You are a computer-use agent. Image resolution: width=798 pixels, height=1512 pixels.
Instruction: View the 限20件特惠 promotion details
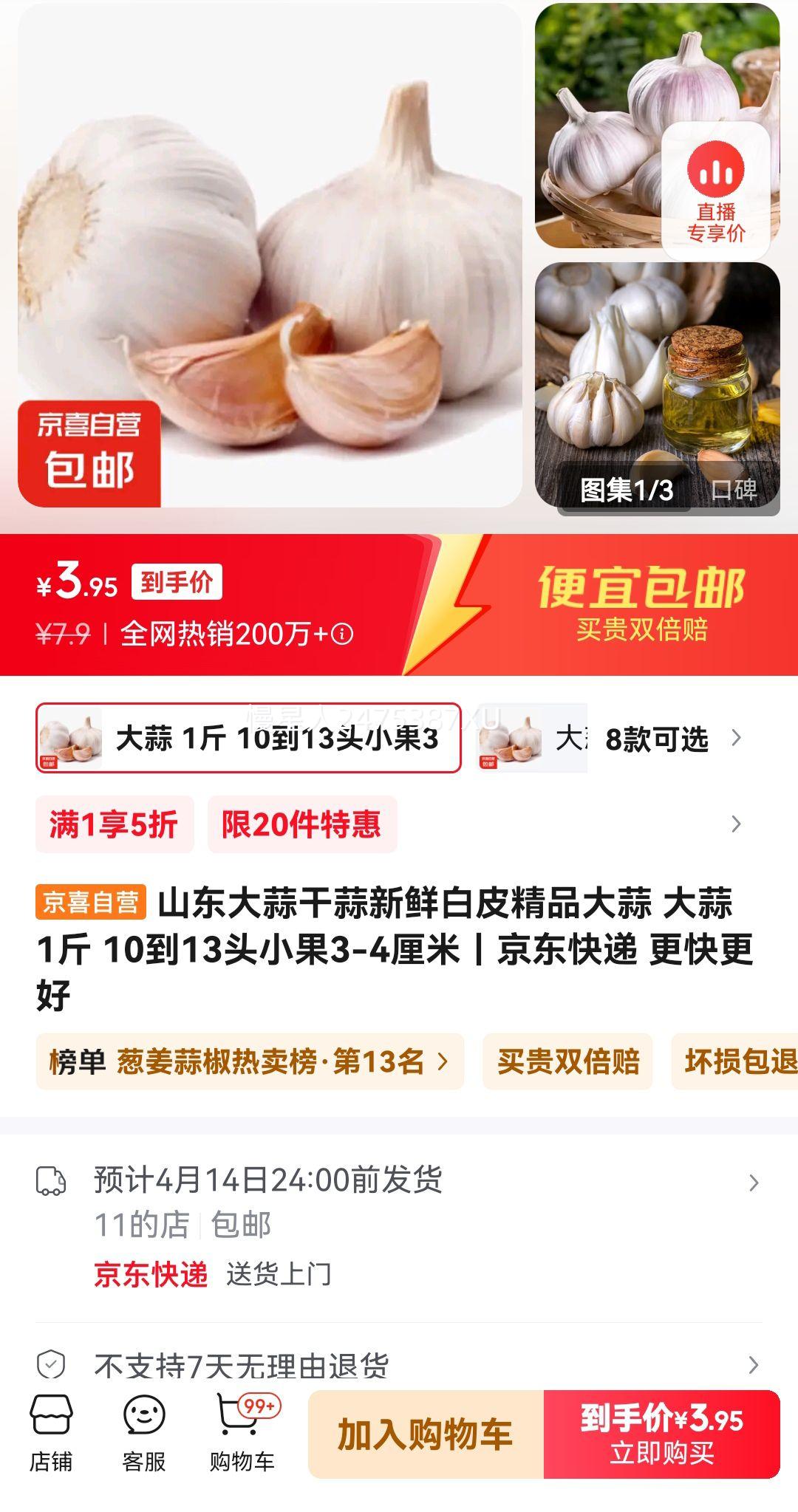(x=301, y=824)
